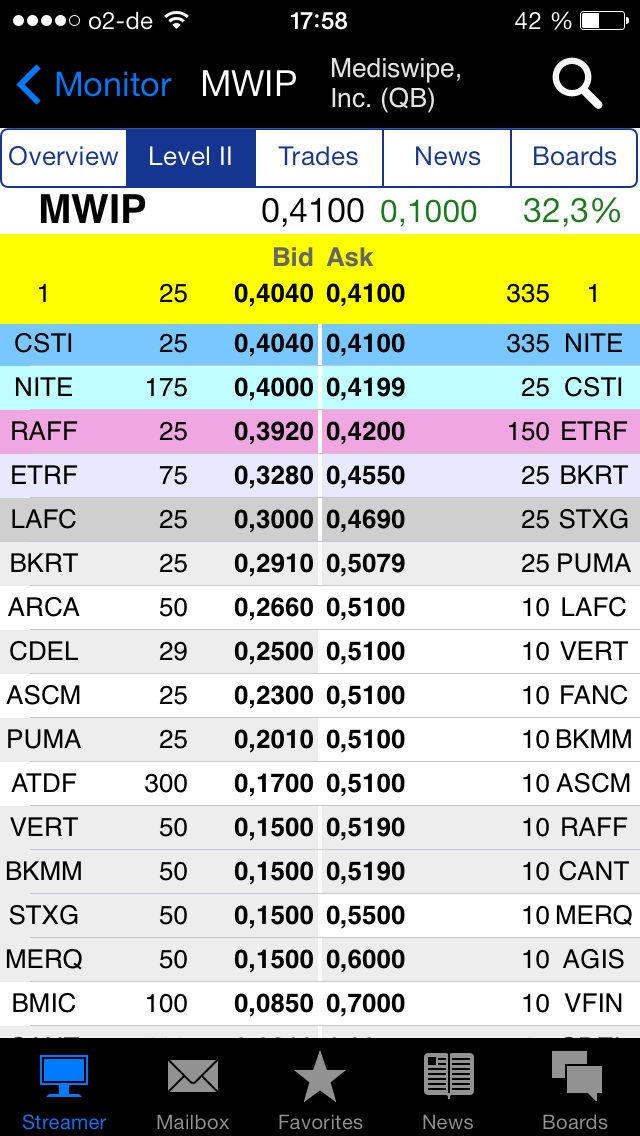The image size is (640, 1136).
Task: Open the search magnifier
Action: 577,84
